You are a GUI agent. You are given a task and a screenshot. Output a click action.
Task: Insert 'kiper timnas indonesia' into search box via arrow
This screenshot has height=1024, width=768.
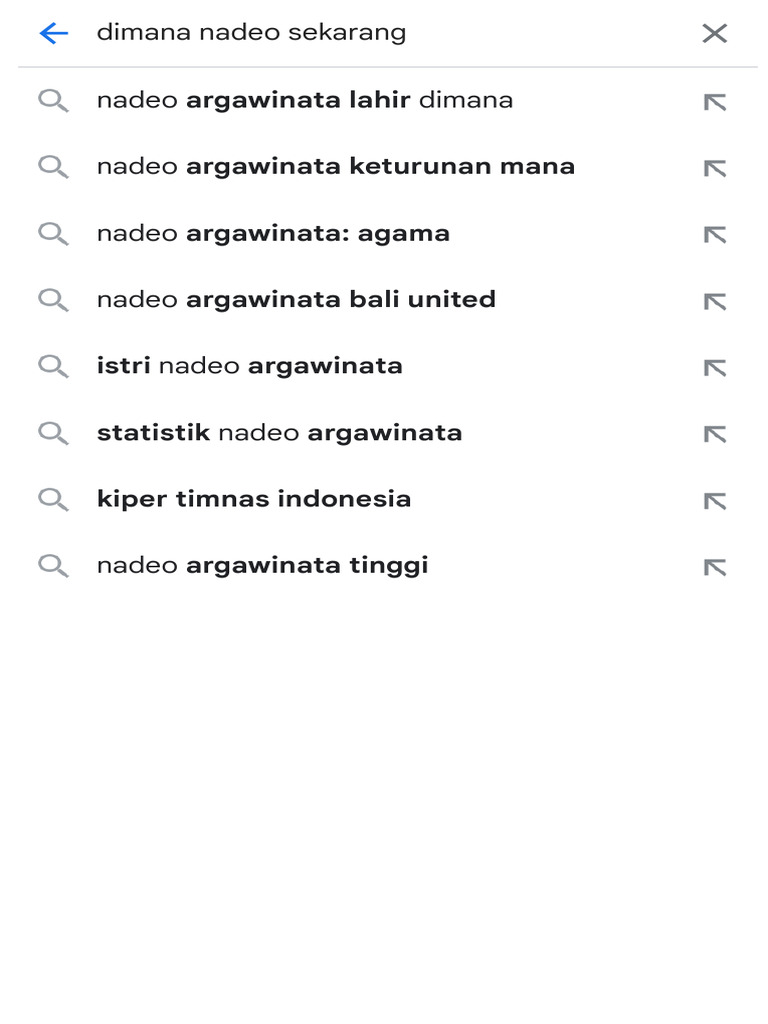[x=715, y=501]
